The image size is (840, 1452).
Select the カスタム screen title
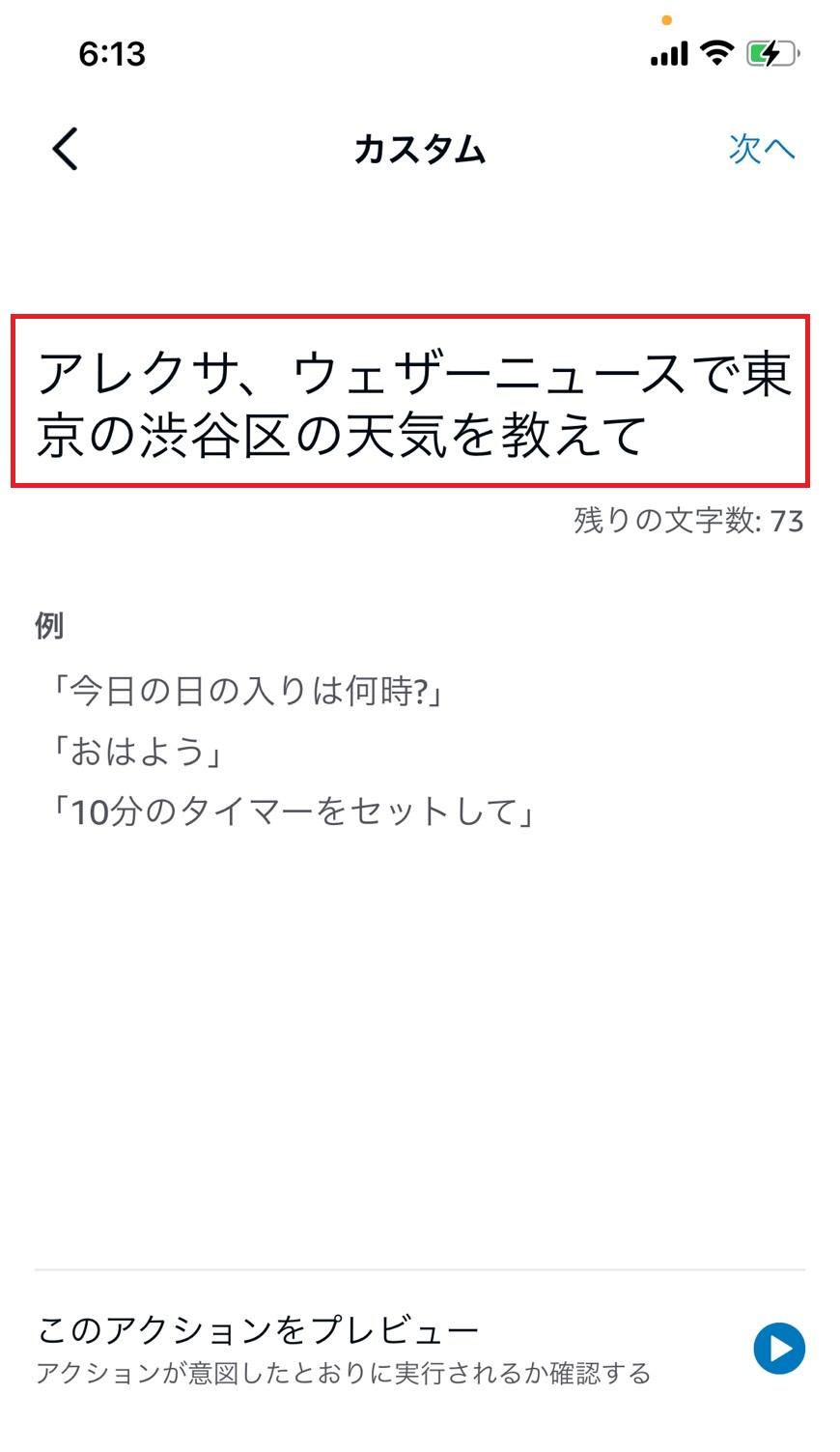tap(419, 150)
